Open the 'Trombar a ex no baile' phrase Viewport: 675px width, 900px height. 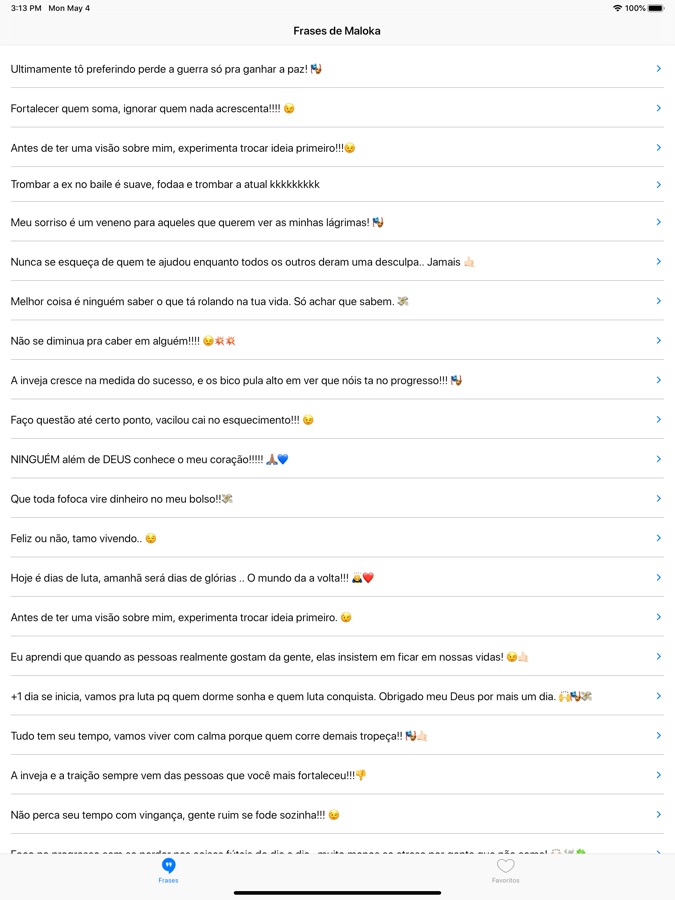pyautogui.click(x=337, y=185)
